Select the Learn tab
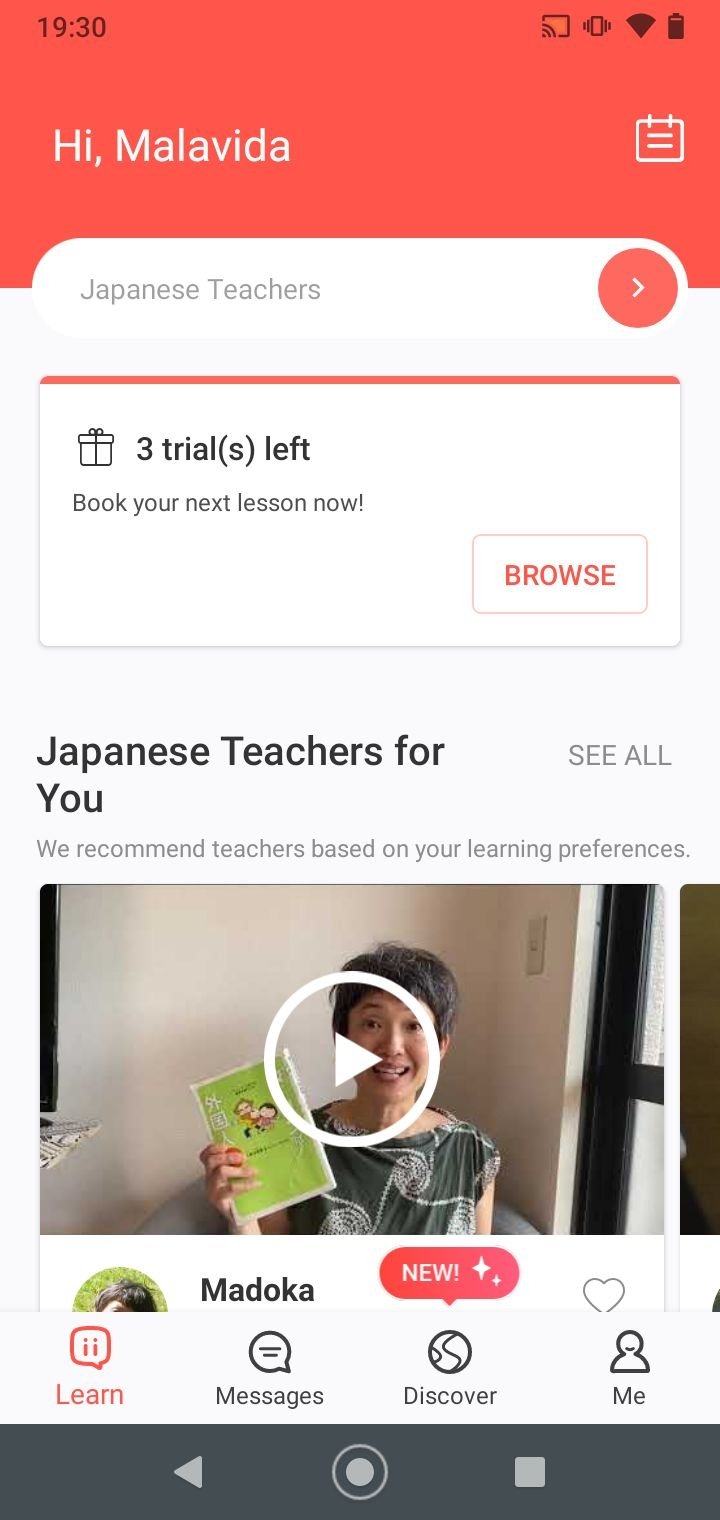Screen dimensions: 720x1520 click(90, 1368)
